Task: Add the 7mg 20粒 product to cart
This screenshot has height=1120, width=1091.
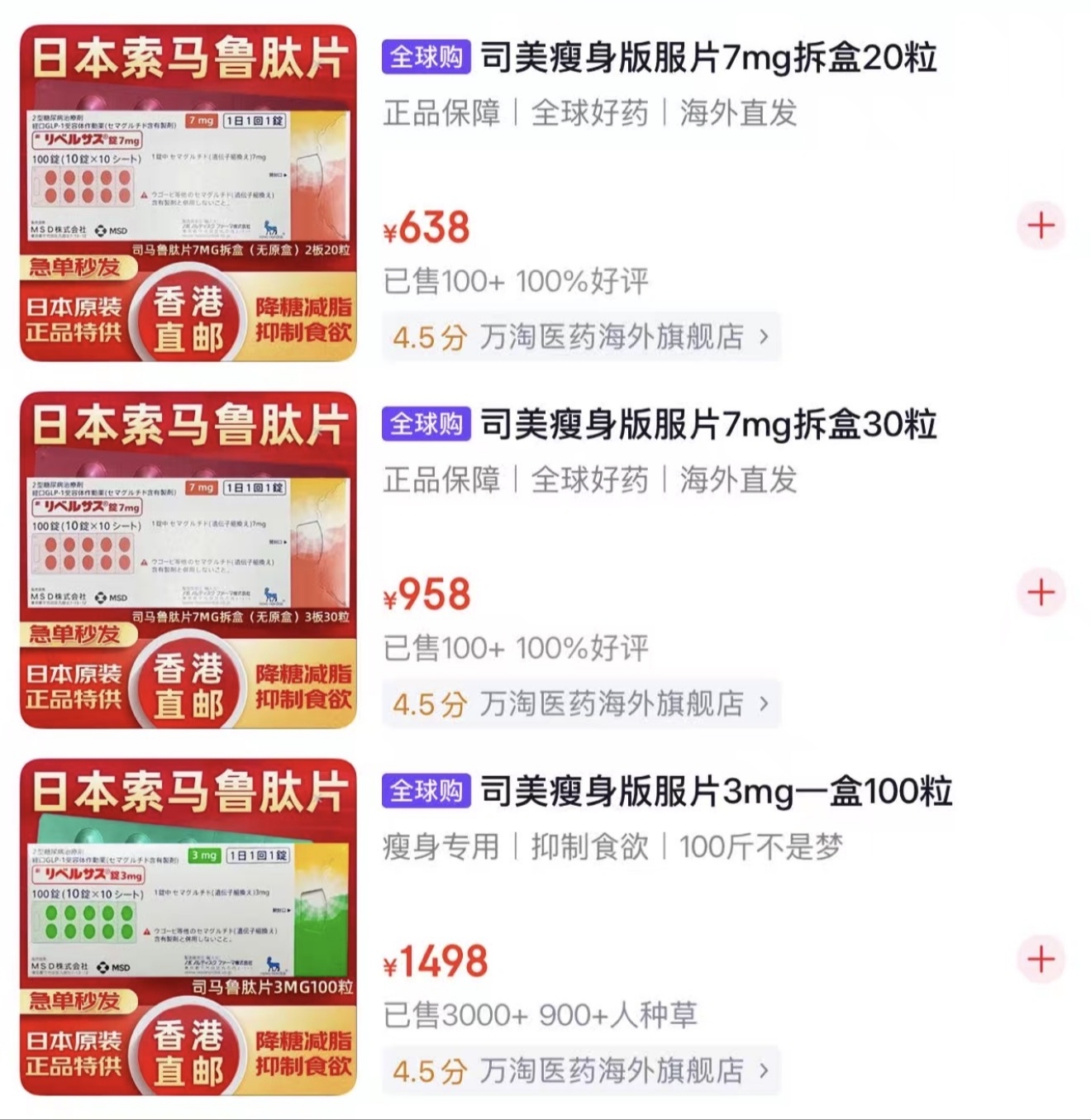Action: (x=1041, y=226)
